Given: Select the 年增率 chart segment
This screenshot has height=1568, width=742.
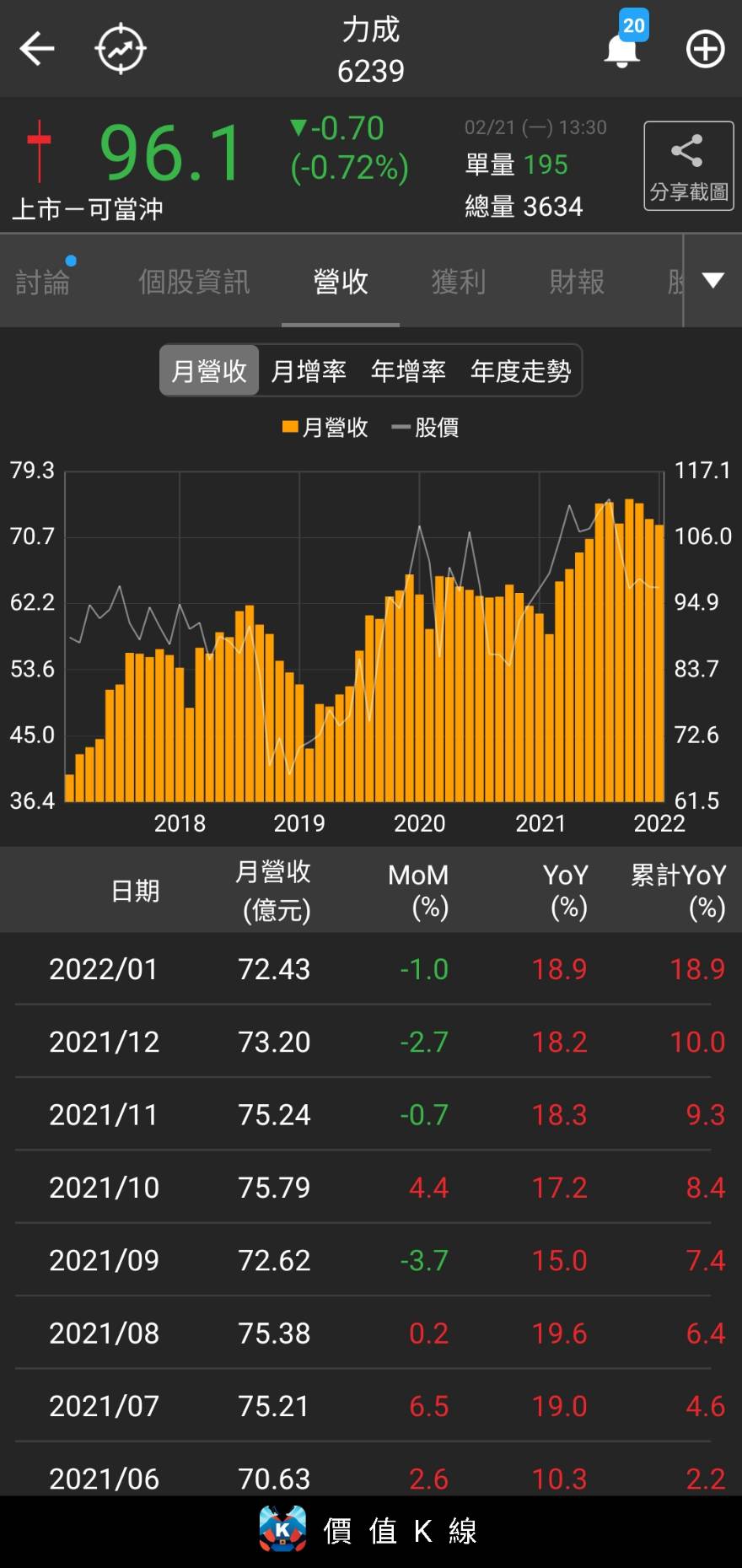Looking at the screenshot, I should pos(408,370).
